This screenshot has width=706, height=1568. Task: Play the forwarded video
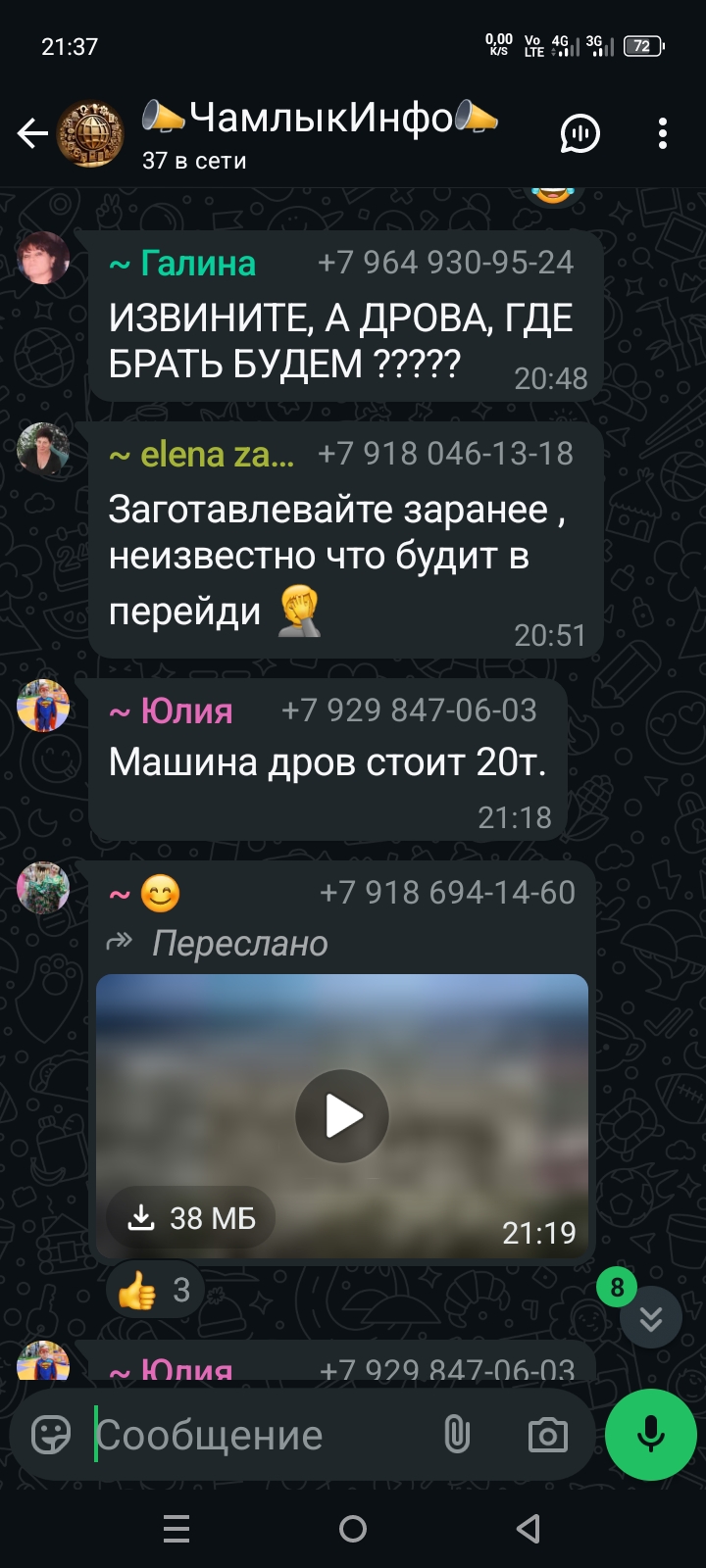point(342,1115)
